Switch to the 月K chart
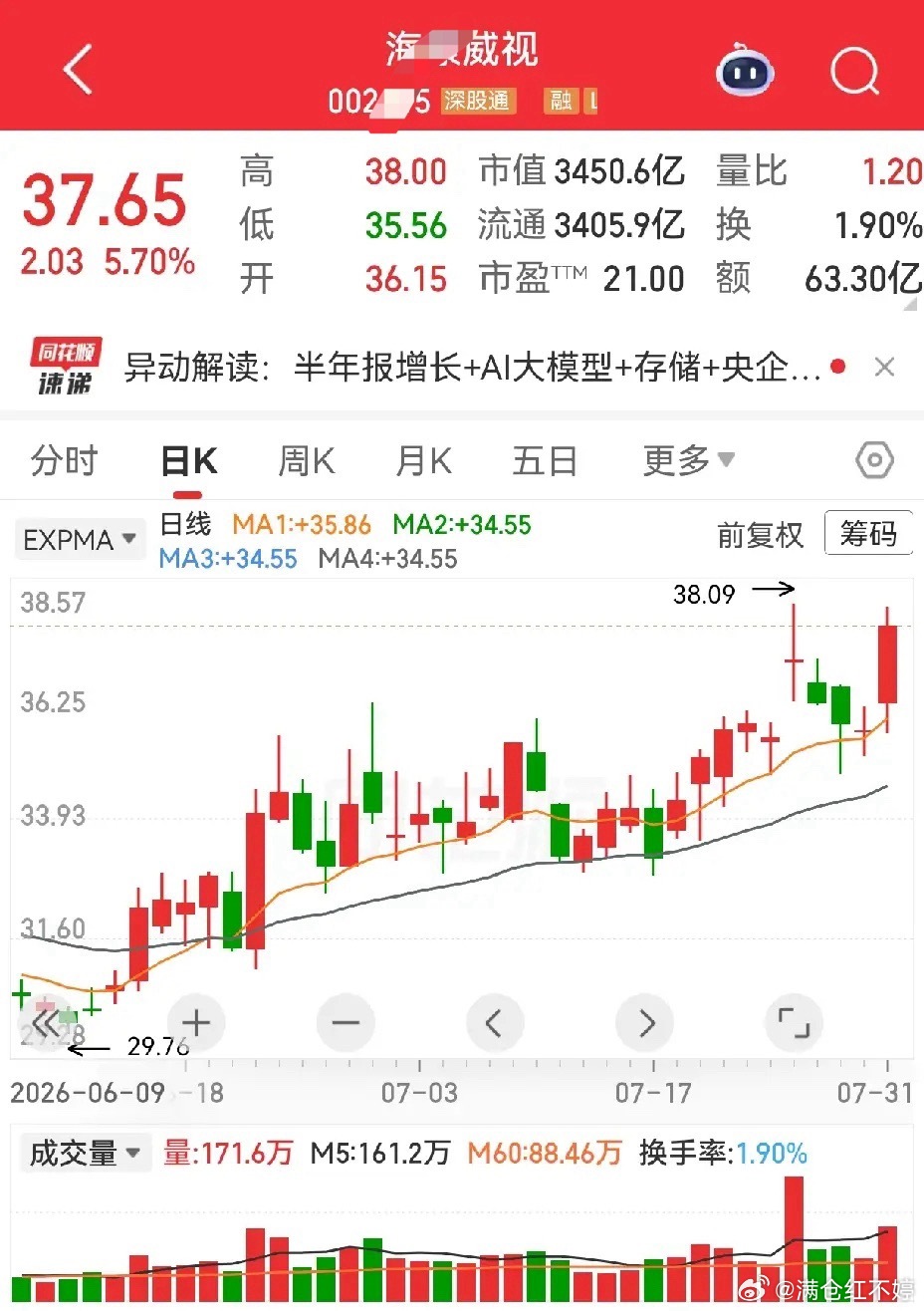 coord(423,461)
